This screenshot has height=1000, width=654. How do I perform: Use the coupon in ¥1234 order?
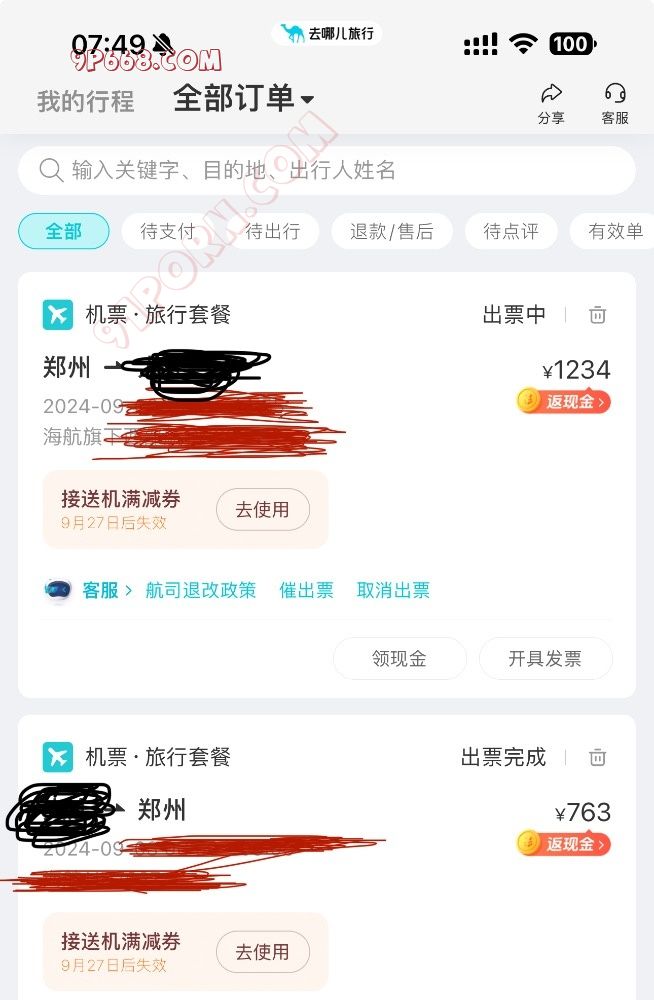(x=263, y=509)
